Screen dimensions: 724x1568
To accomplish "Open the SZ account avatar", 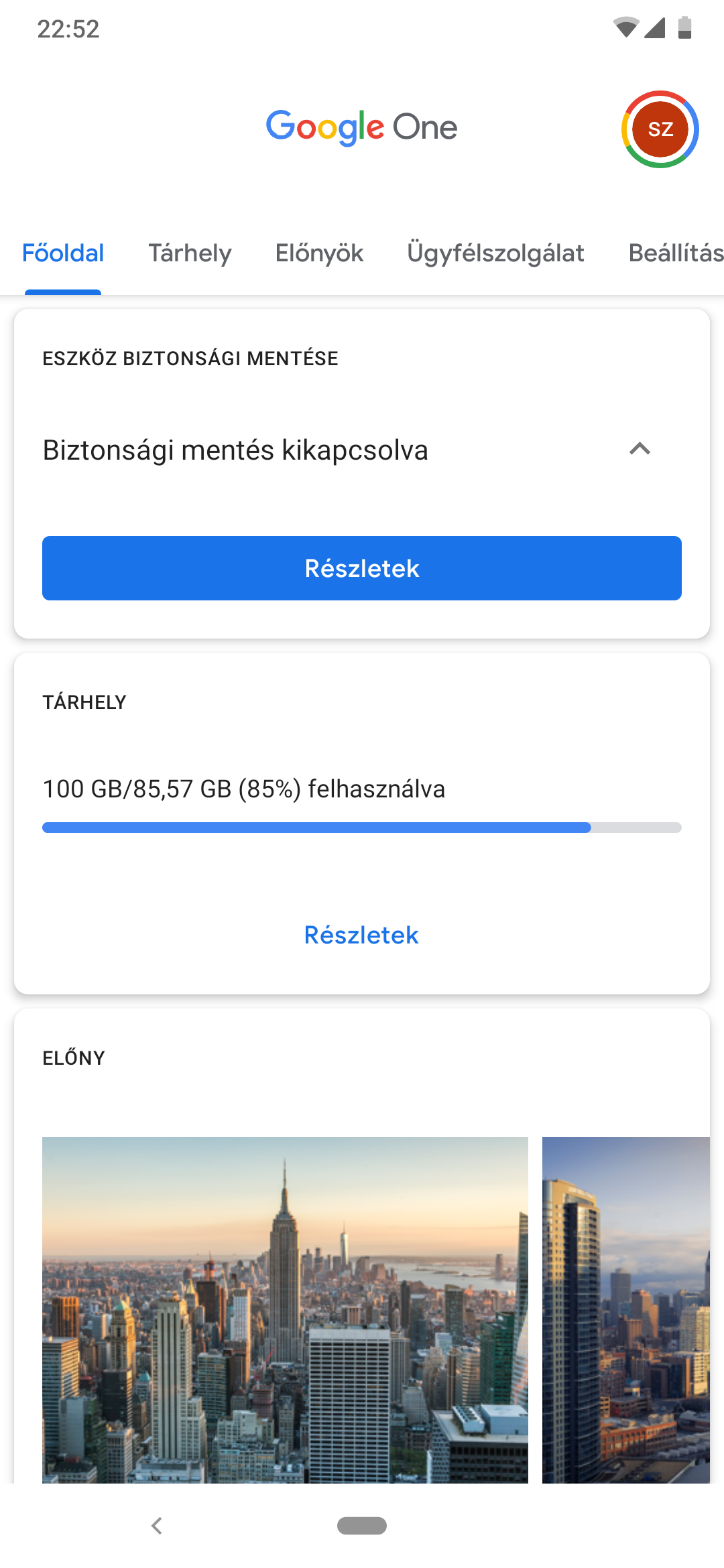I will (x=660, y=129).
